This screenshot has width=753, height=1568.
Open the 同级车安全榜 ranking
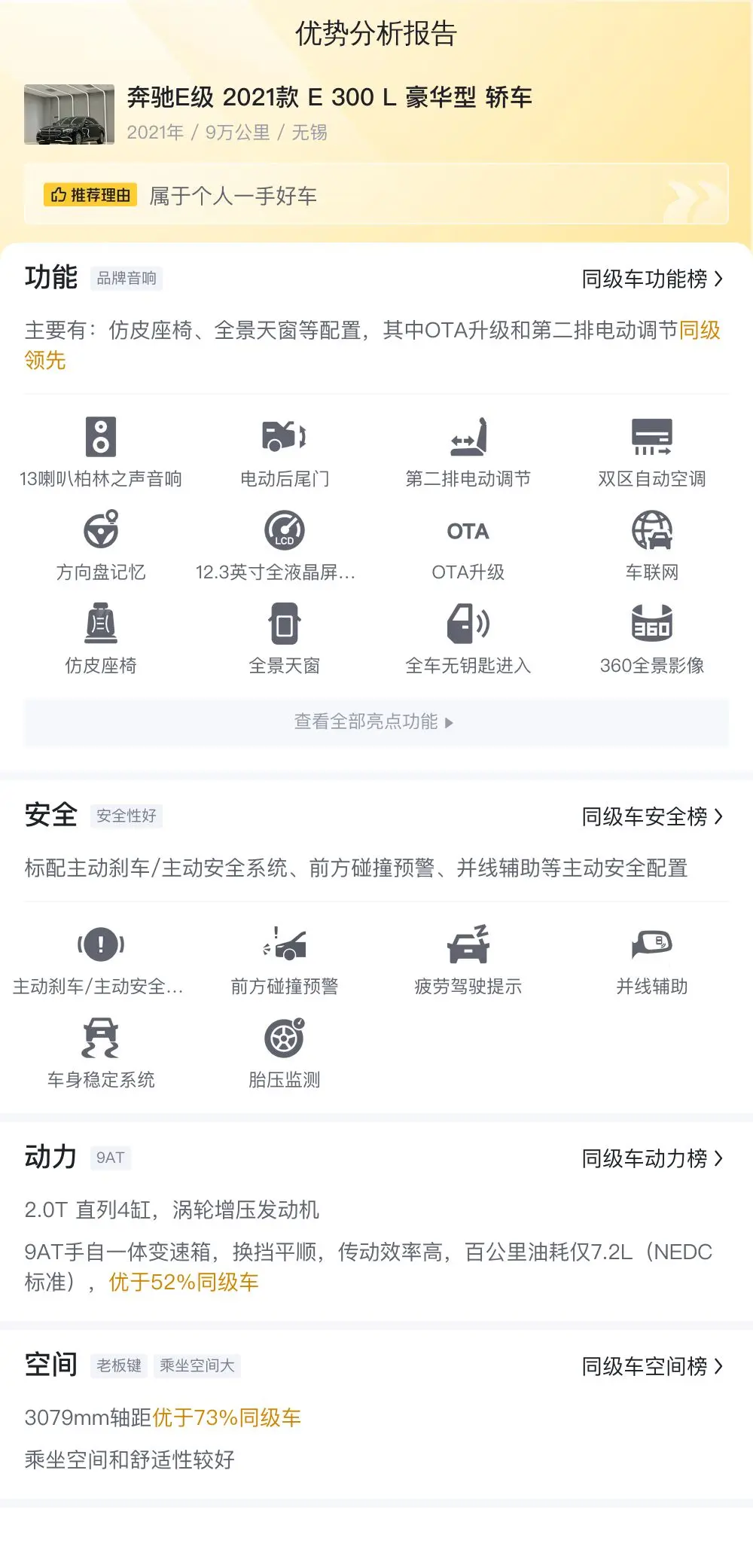pos(651,817)
